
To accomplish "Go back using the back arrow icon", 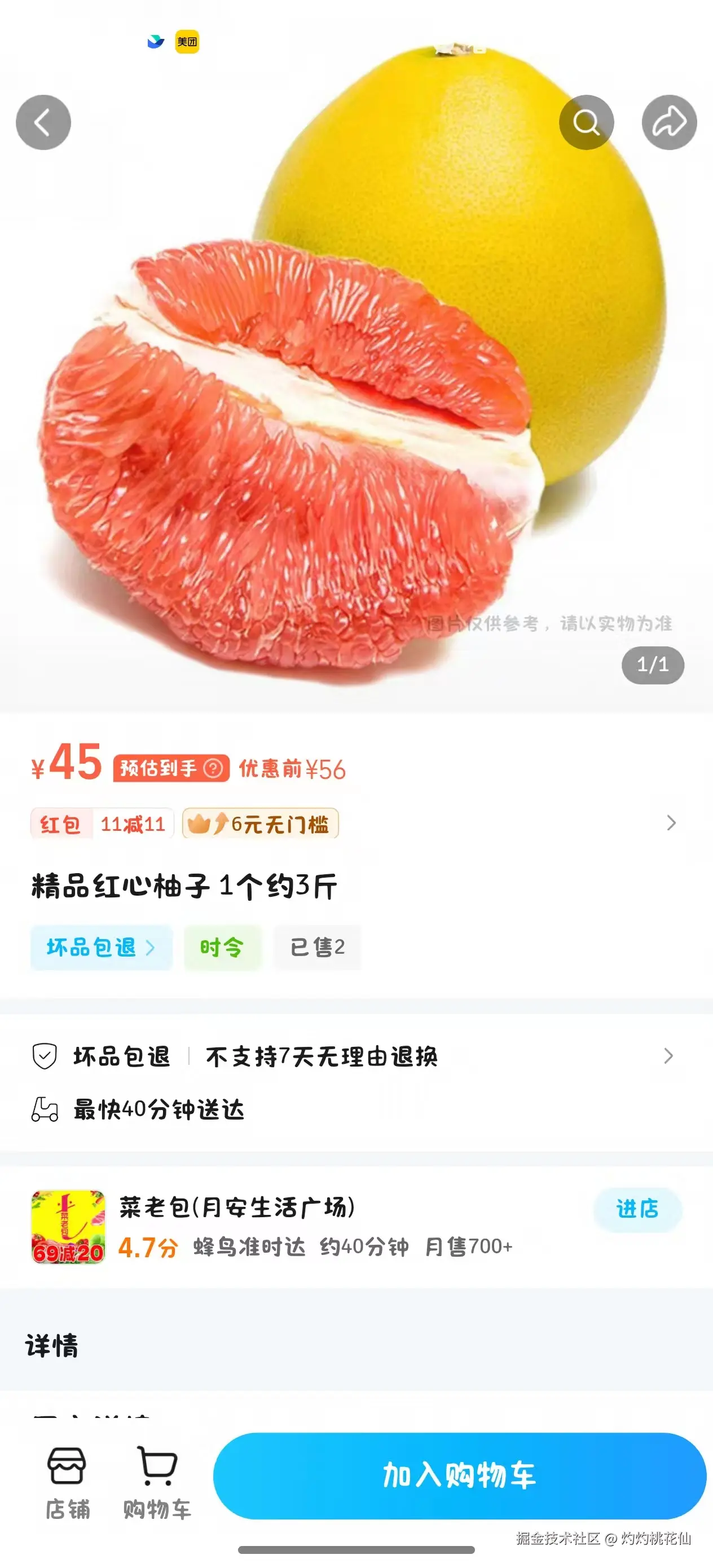I will [43, 121].
